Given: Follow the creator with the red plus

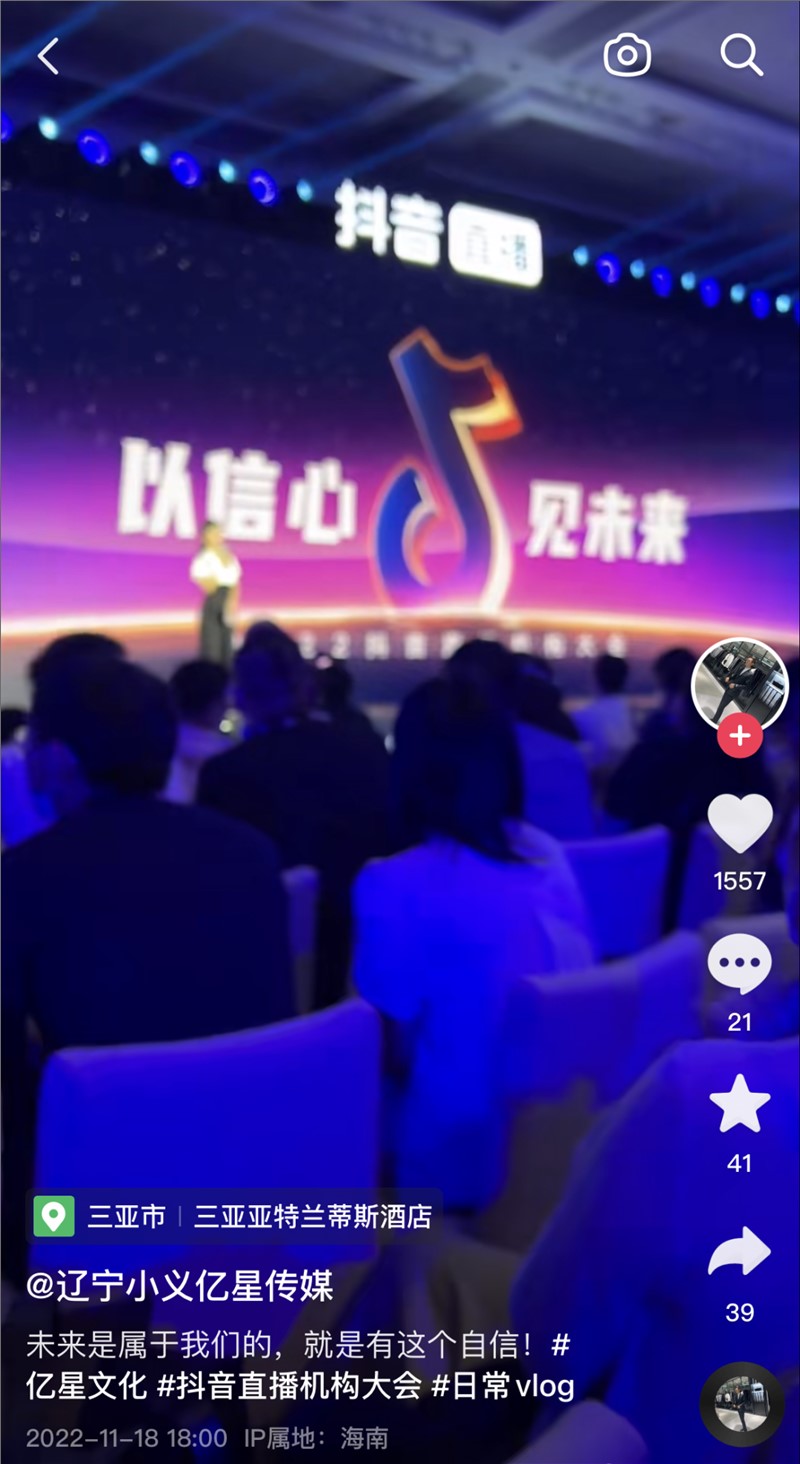Looking at the screenshot, I should [740, 737].
